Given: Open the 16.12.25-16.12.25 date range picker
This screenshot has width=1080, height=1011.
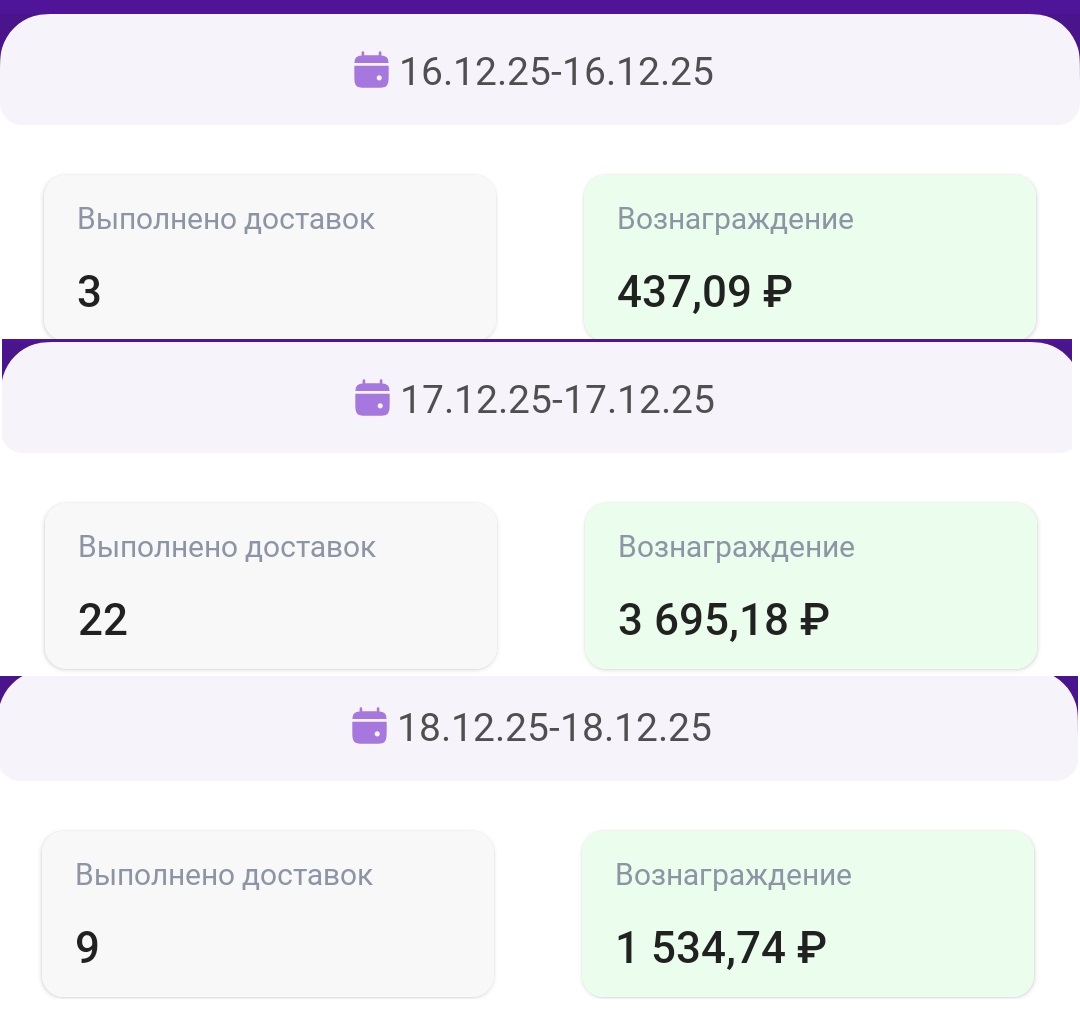Looking at the screenshot, I should pyautogui.click(x=535, y=72).
